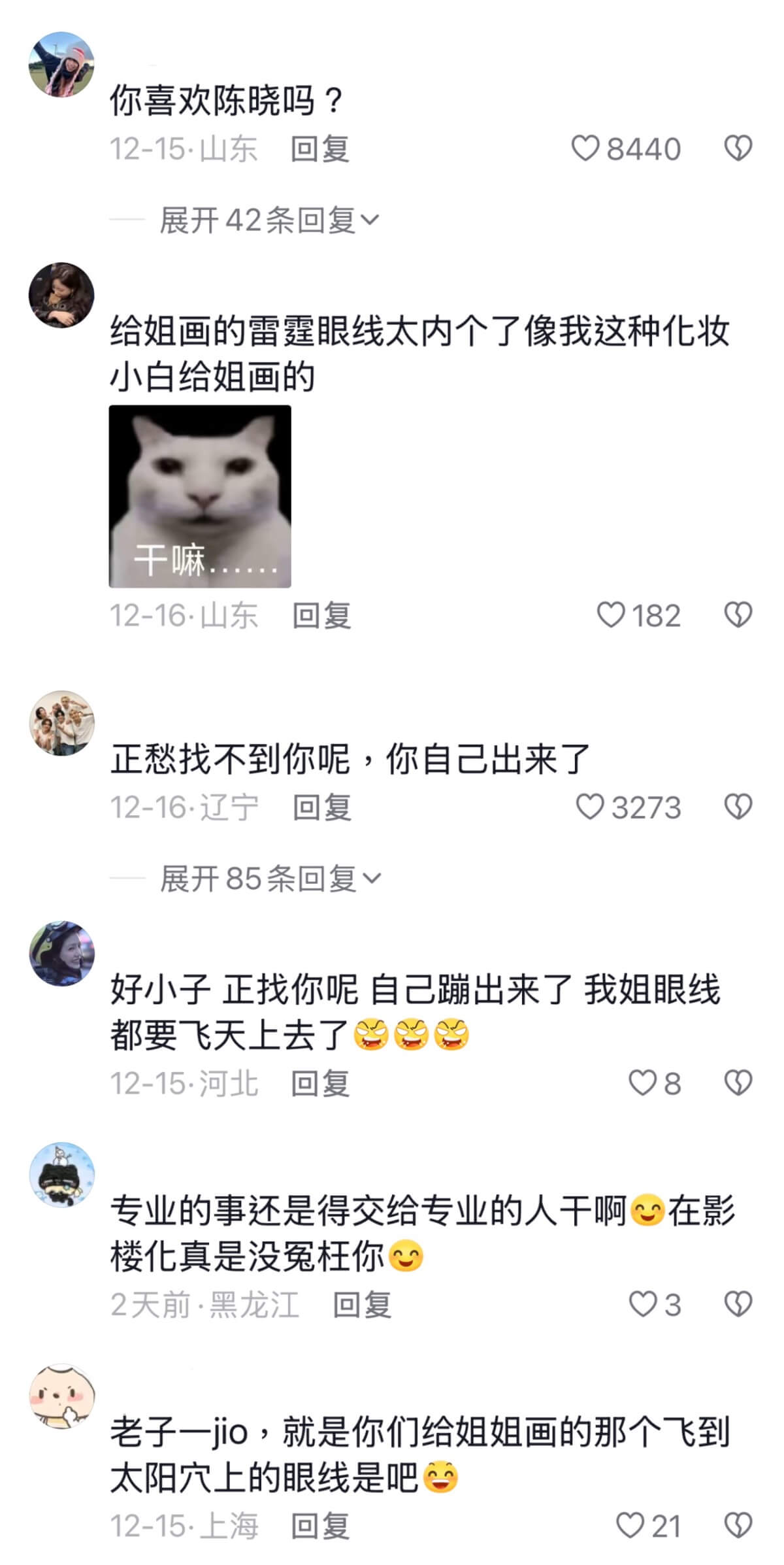Viewport: 784px width, 1565px height.
Task: Like the comment 你喜欢陈晓吗？
Action: coord(585,148)
